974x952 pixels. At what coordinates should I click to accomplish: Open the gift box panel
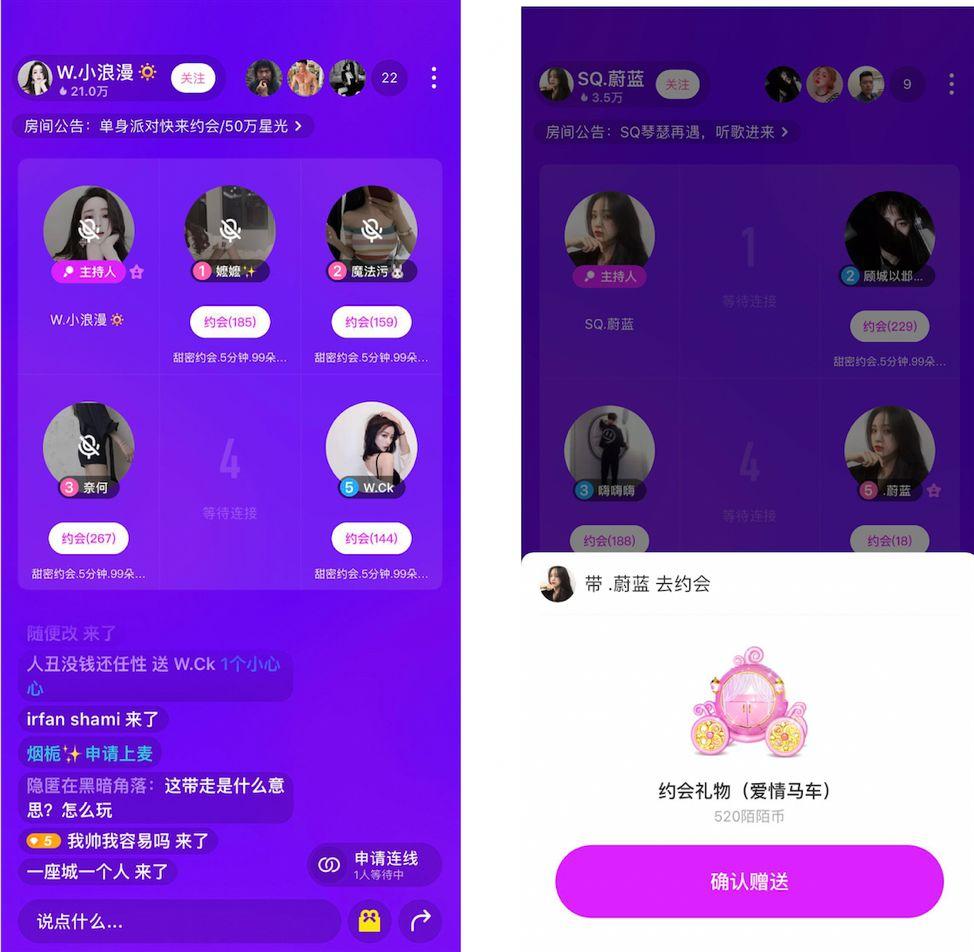point(369,921)
